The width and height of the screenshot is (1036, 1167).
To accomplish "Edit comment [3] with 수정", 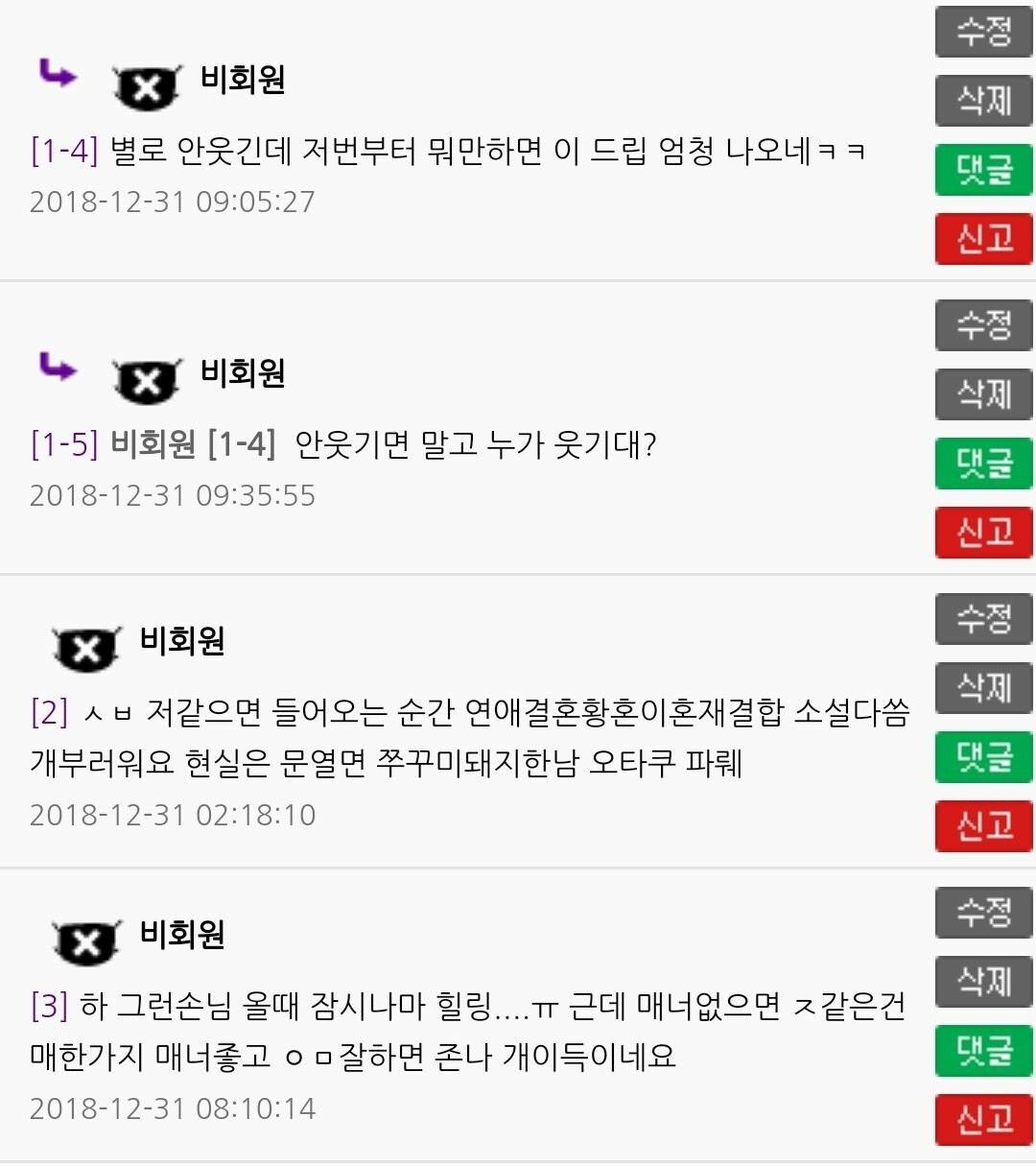I will tap(983, 913).
